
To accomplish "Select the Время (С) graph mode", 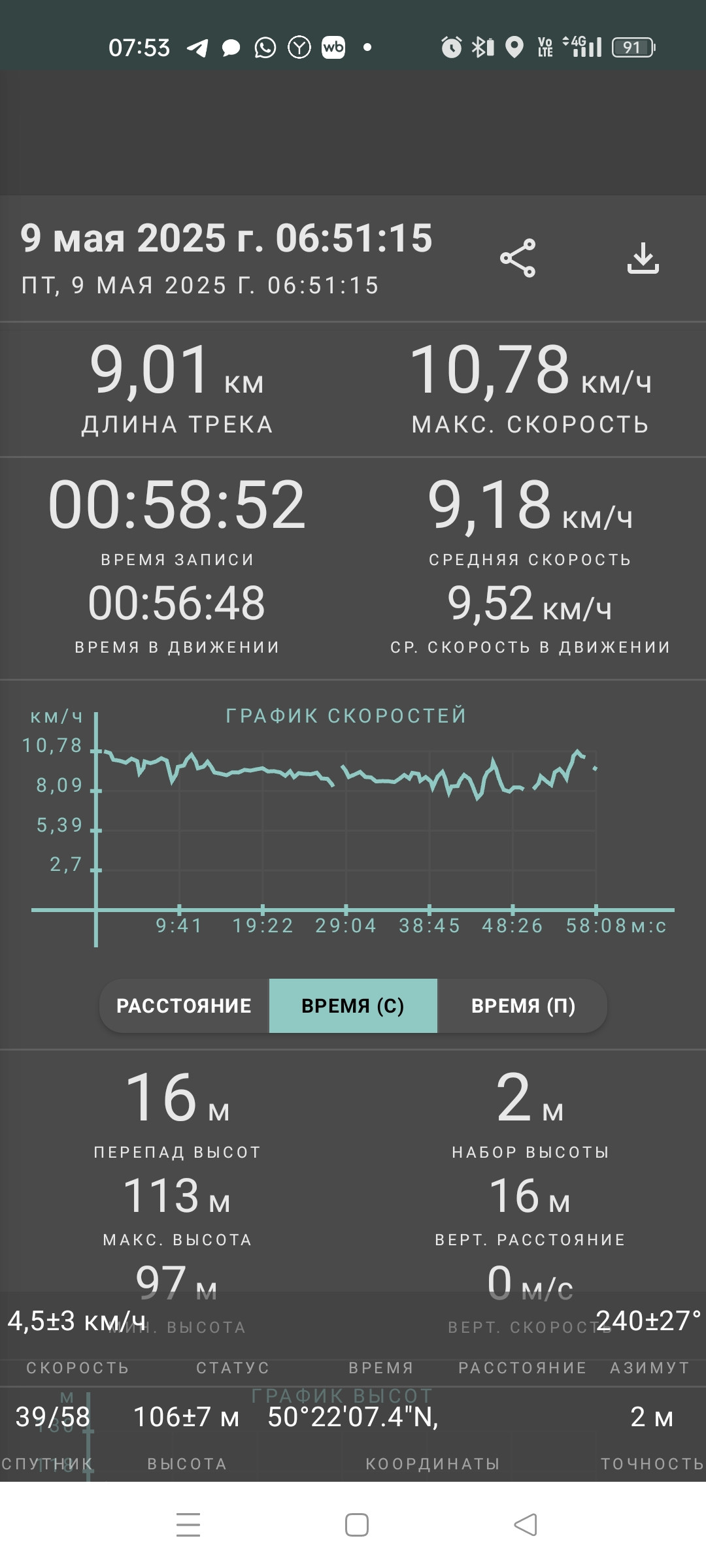I will [353, 1005].
